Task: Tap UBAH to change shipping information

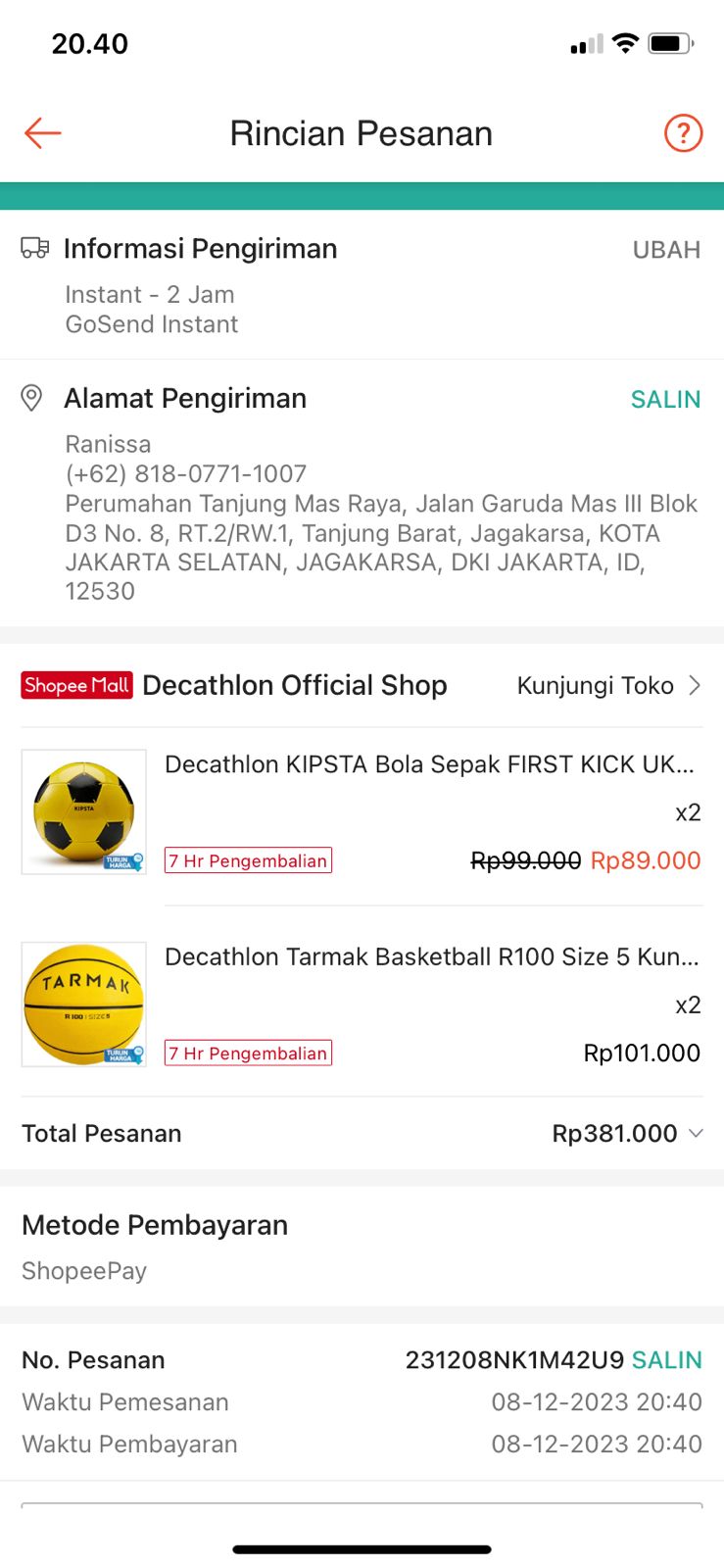Action: click(x=666, y=250)
